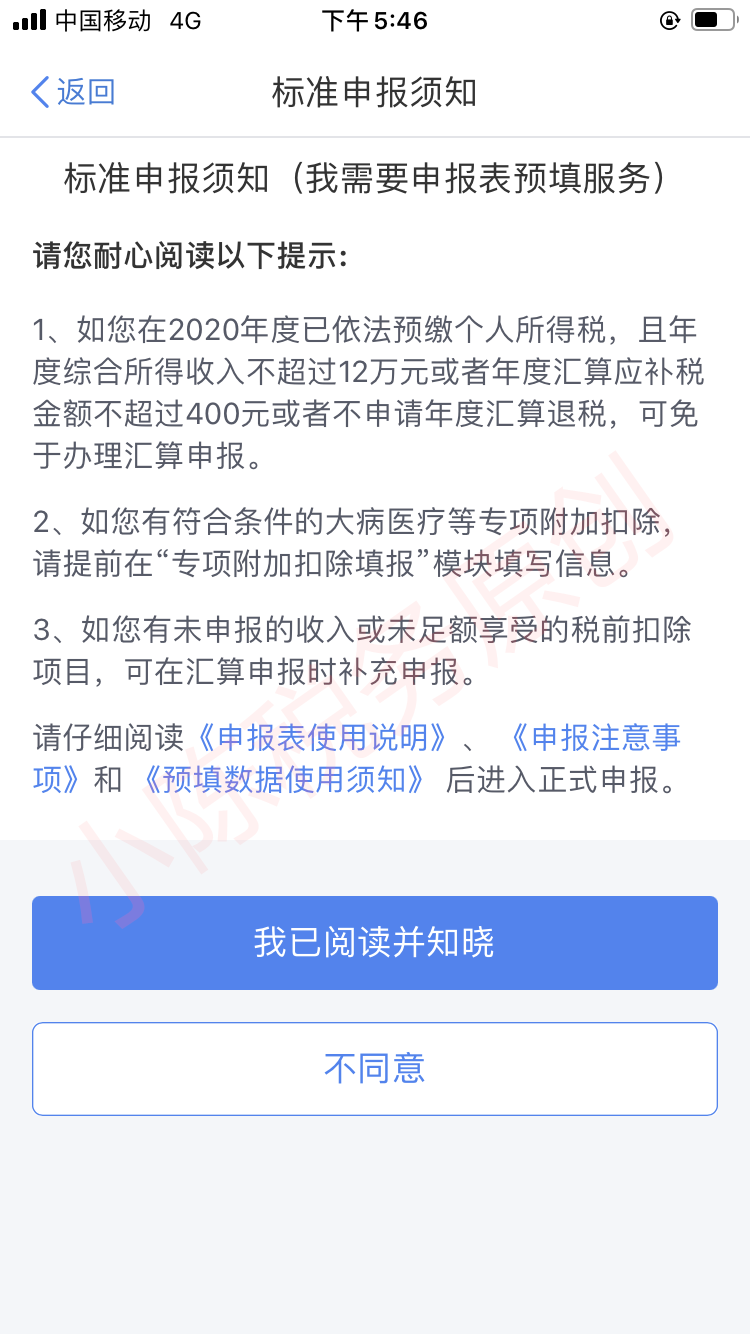Confirm with 我已阅读并知晓 button
This screenshot has height=1334, width=750.
pyautogui.click(x=375, y=943)
